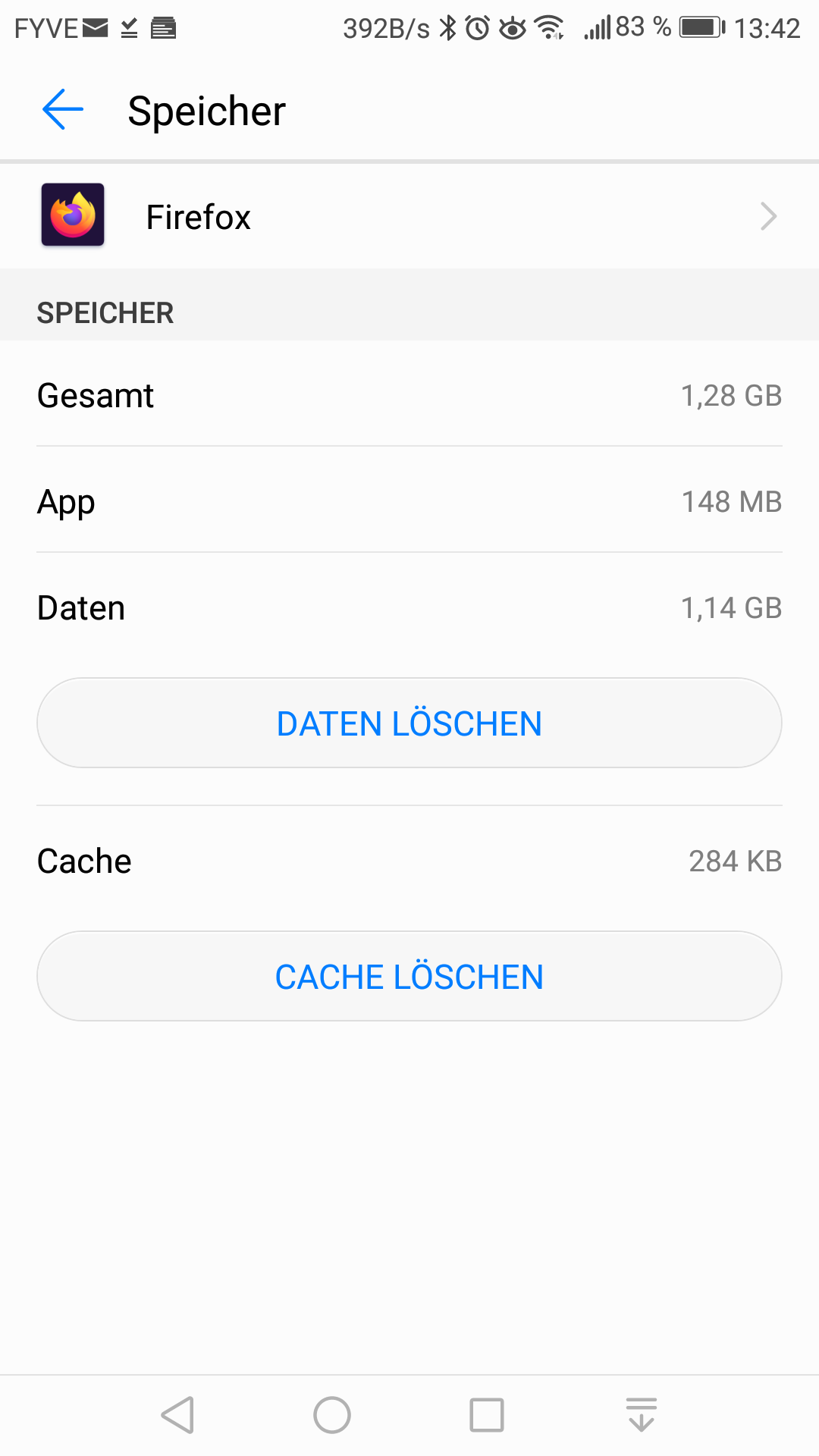
Task: Open recent apps from navigation bar
Action: [486, 1415]
